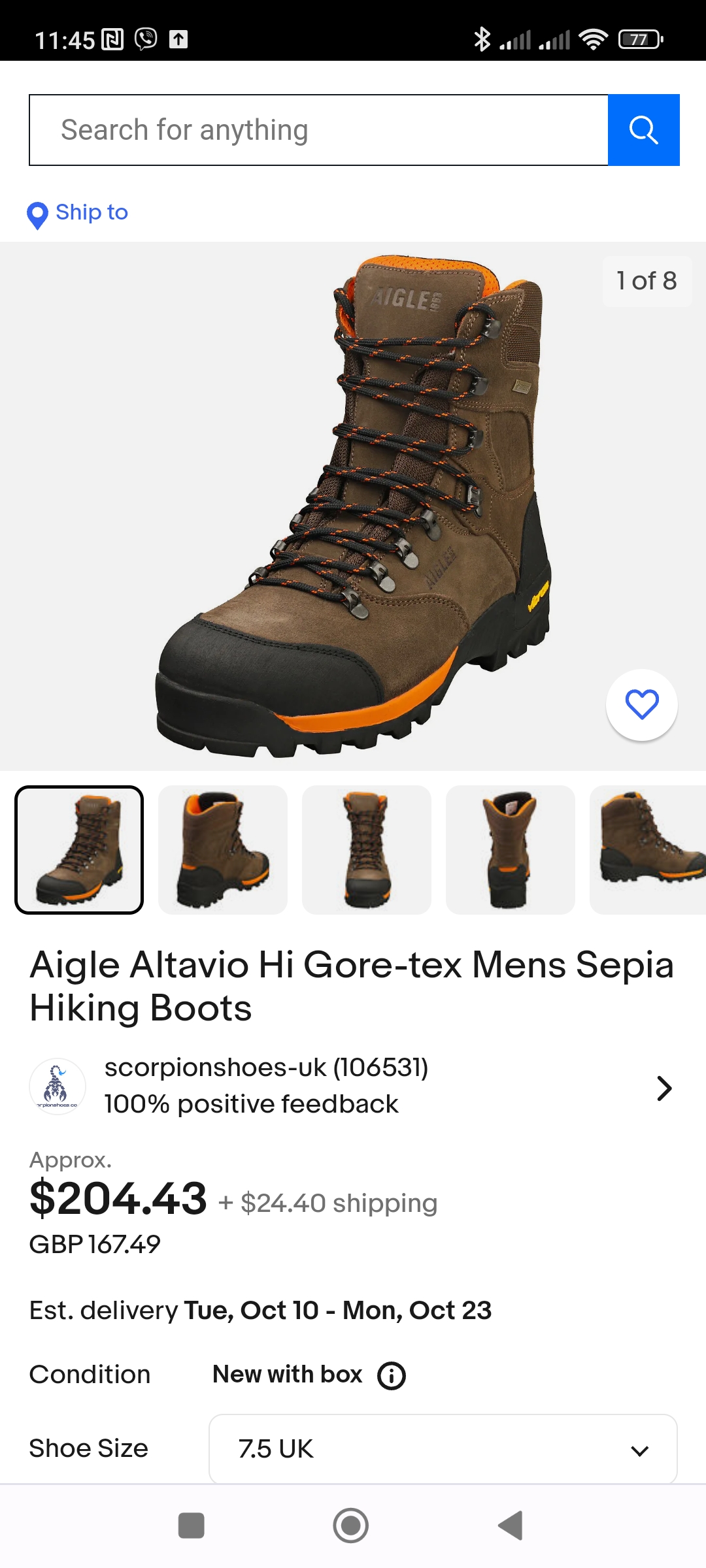Show info for New with box condition
Image resolution: width=706 pixels, height=1568 pixels.
(x=392, y=1376)
